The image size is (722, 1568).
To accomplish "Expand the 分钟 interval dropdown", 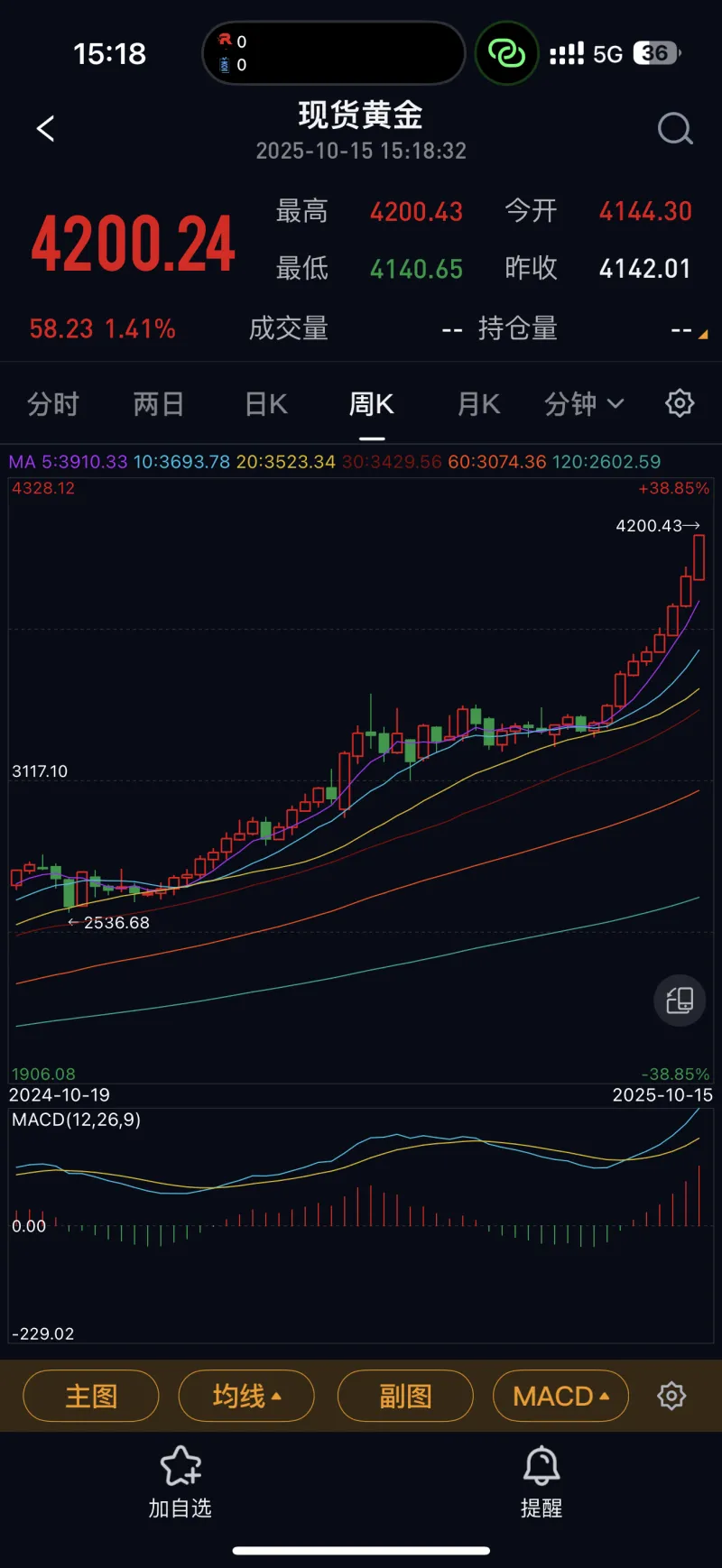I will [584, 404].
